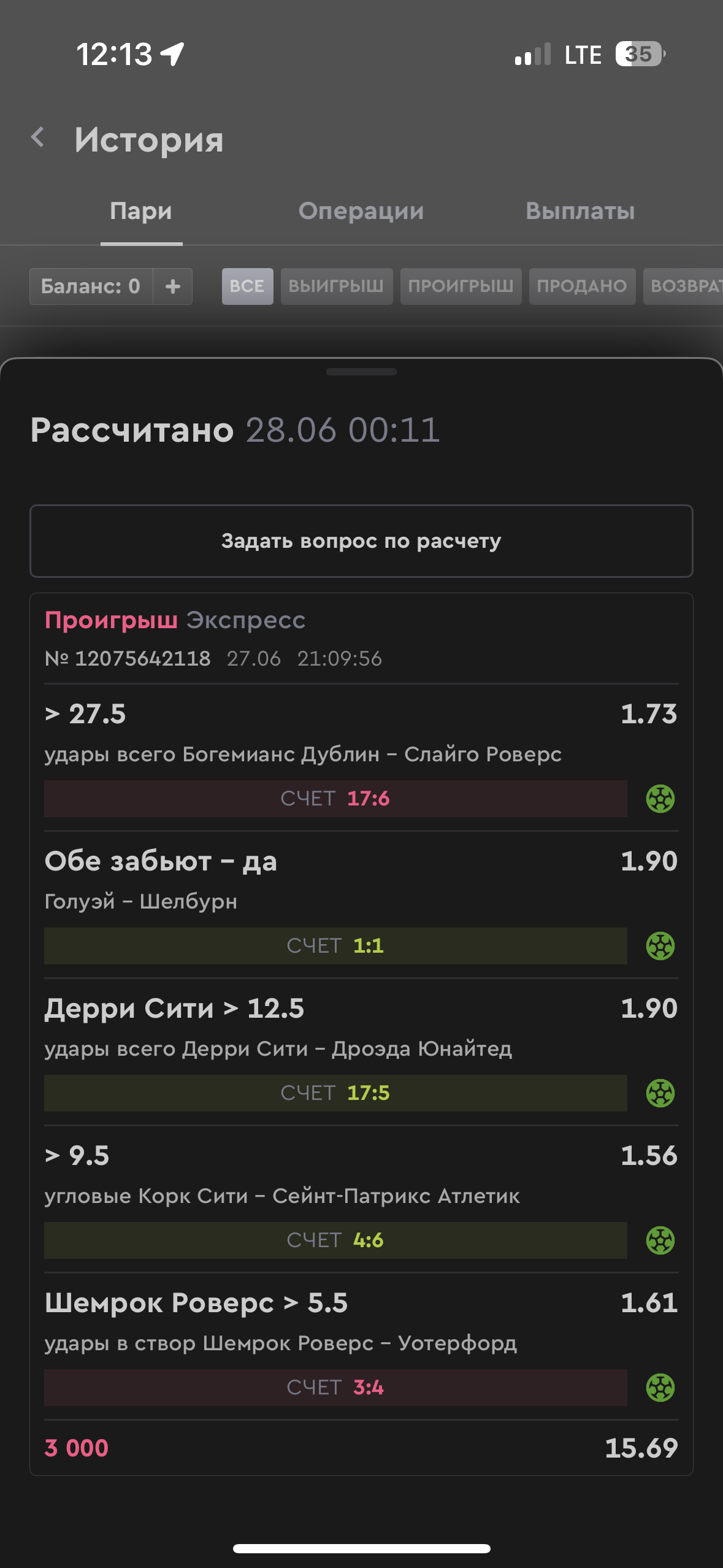Filter bets by ВСЕ chip
This screenshot has height=1568, width=723.
coord(247,286)
